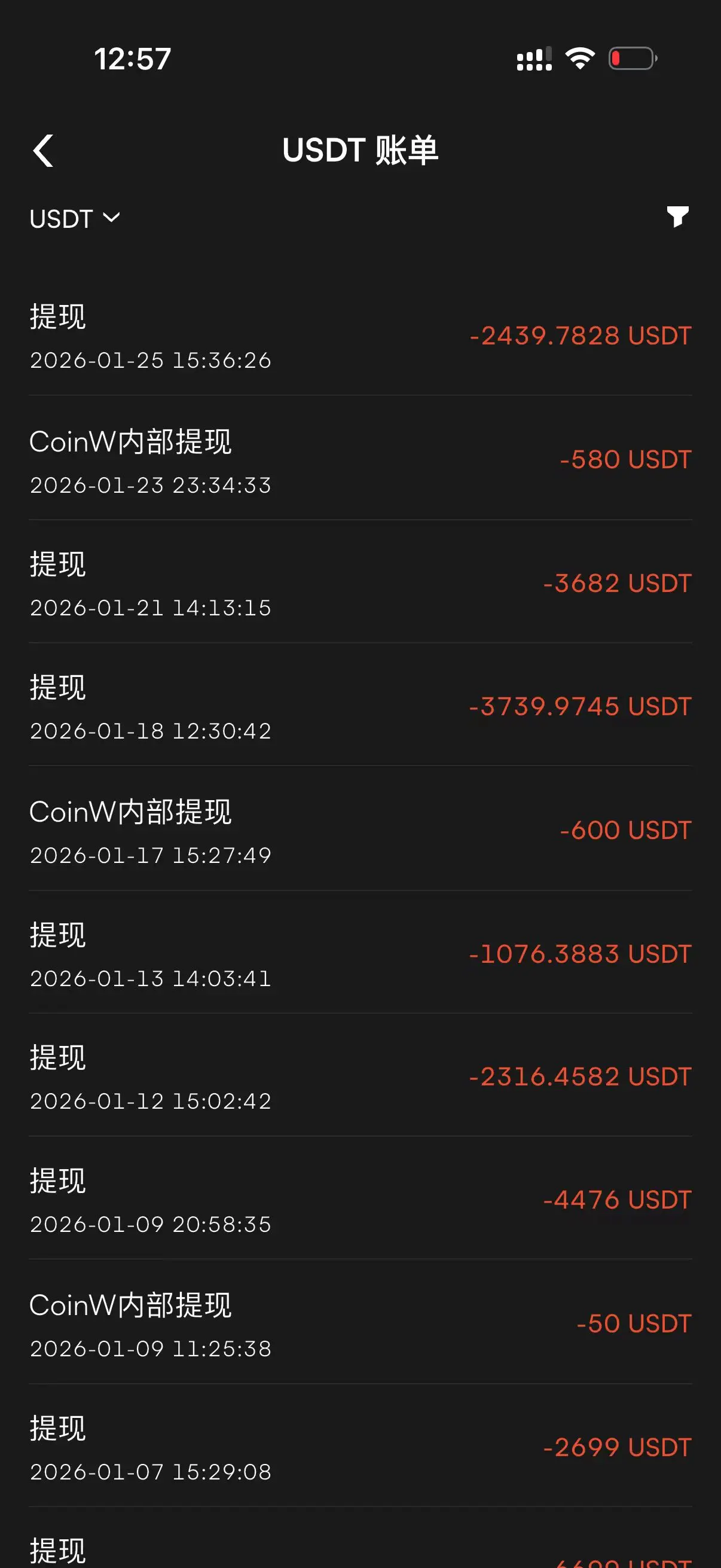Image resolution: width=721 pixels, height=1568 pixels.
Task: Open the filter funnel icon
Action: (677, 216)
